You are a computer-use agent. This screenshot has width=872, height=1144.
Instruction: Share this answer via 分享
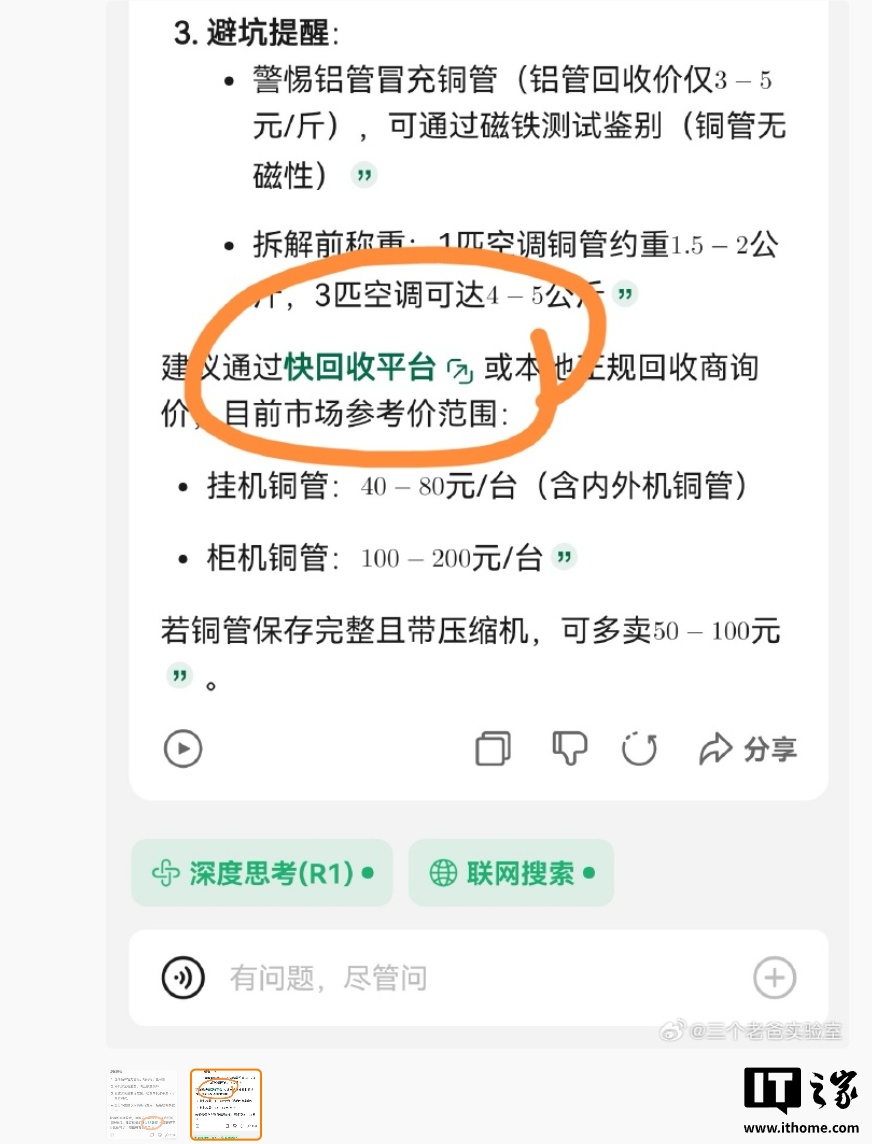[748, 748]
